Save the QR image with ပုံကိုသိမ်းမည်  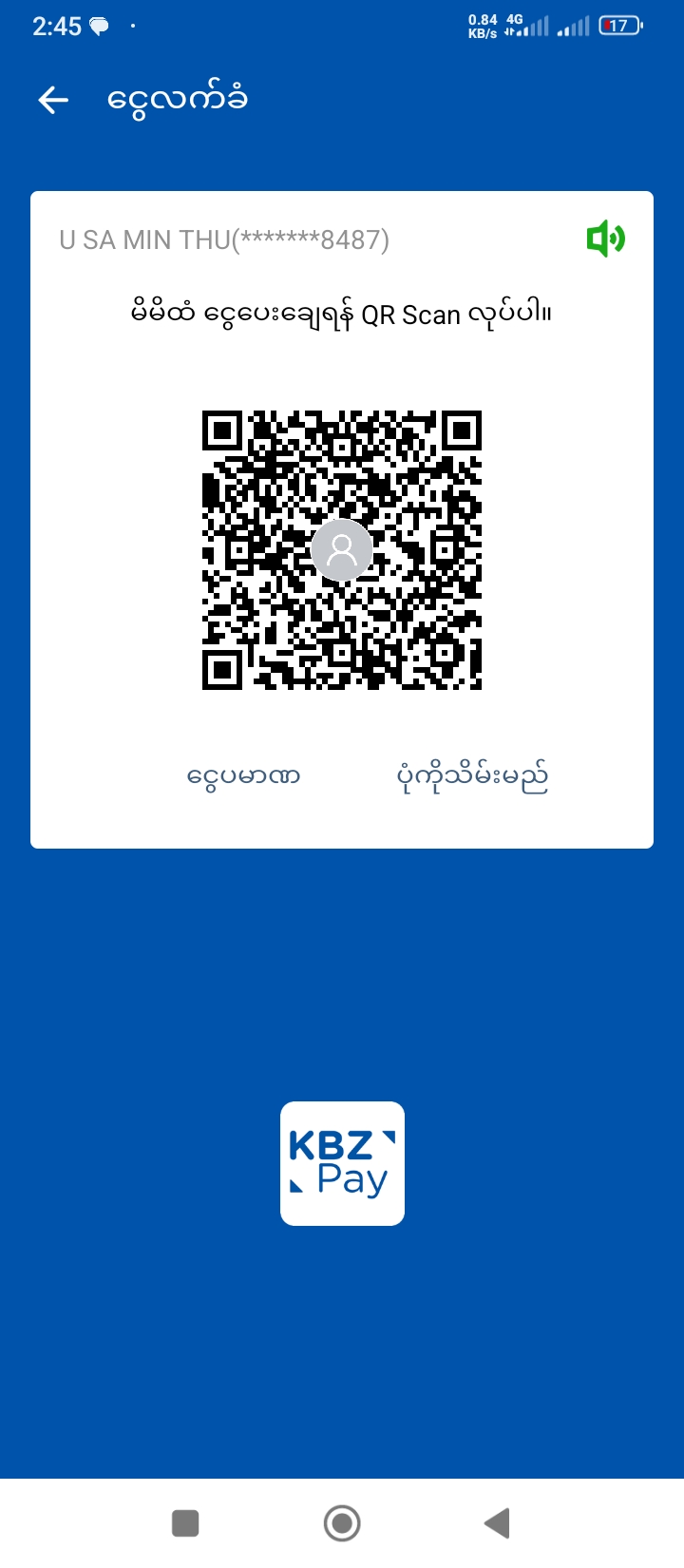tap(472, 777)
